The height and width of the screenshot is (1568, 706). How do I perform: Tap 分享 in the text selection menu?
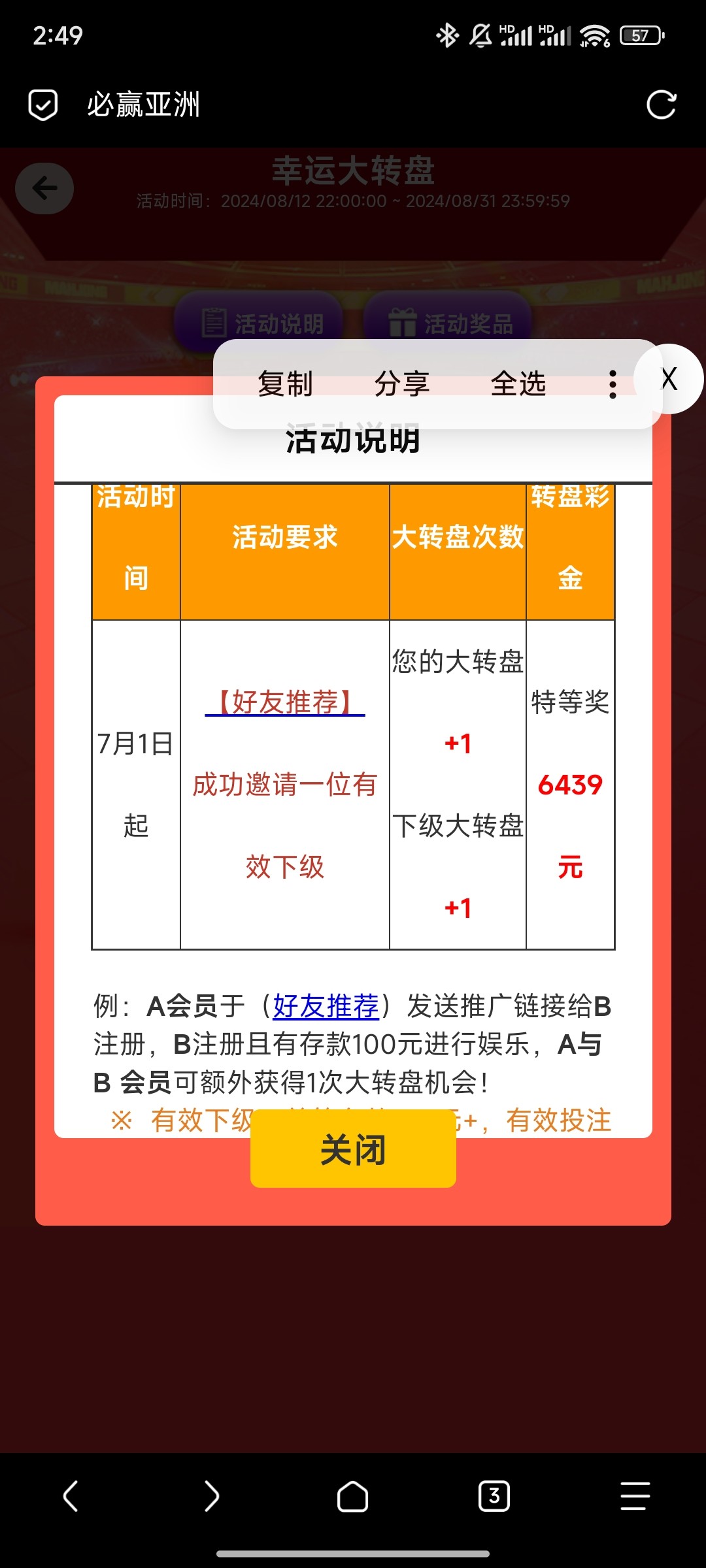click(401, 384)
